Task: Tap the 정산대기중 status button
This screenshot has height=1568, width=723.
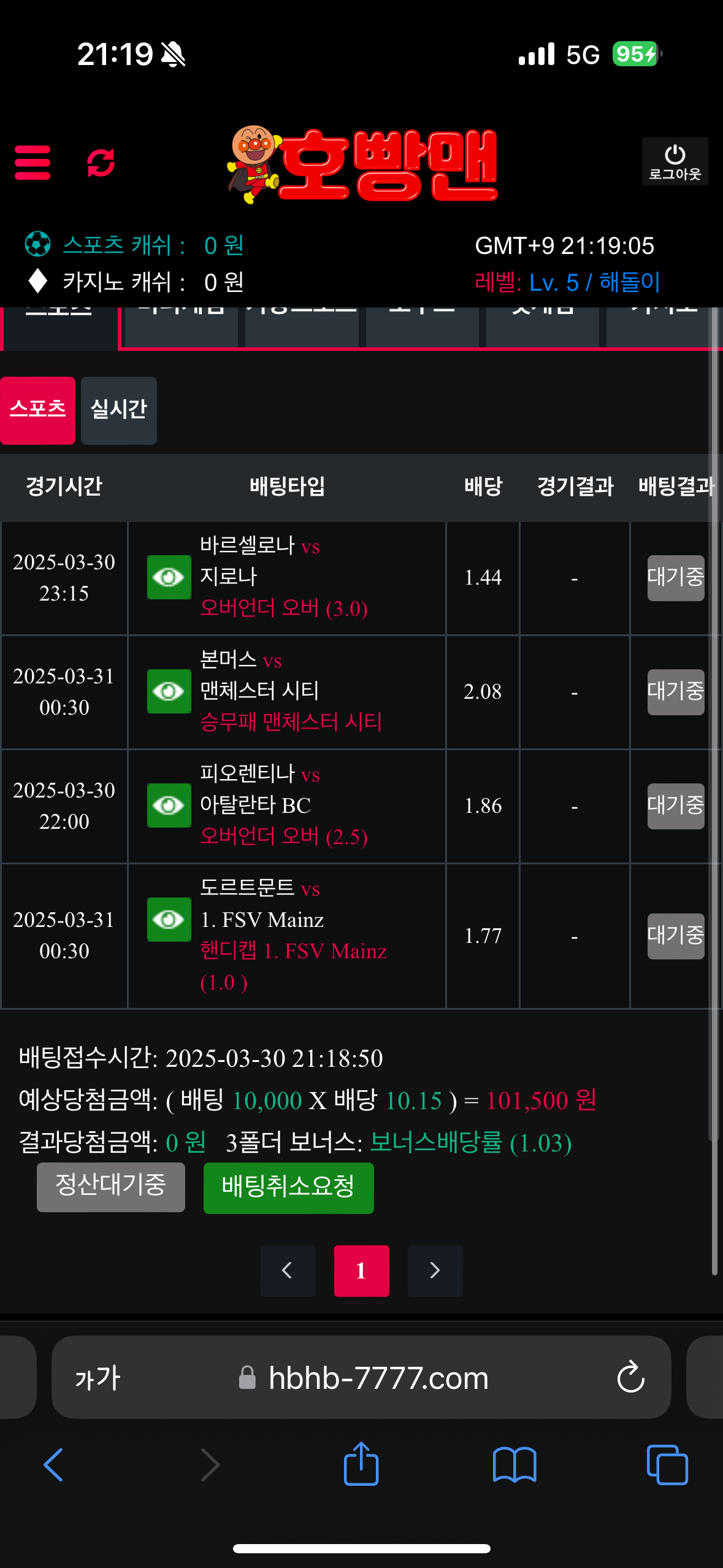Action: pos(111,1186)
